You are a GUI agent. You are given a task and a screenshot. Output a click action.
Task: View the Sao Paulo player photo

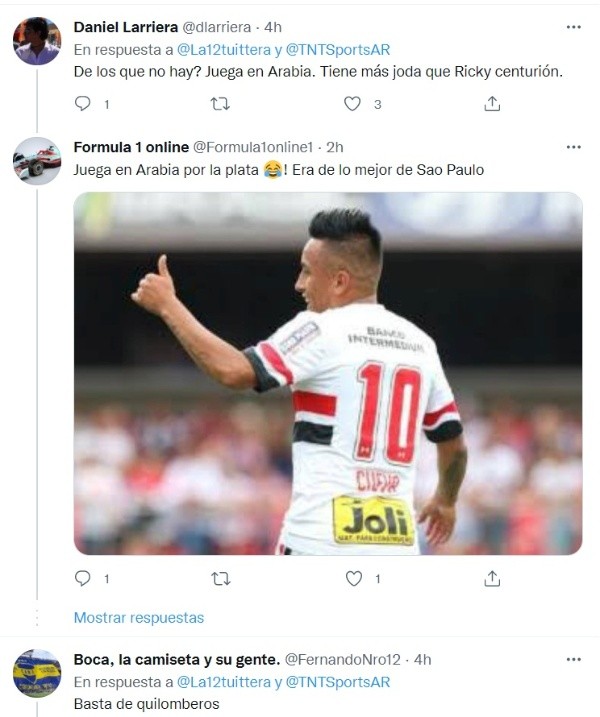[x=327, y=373]
